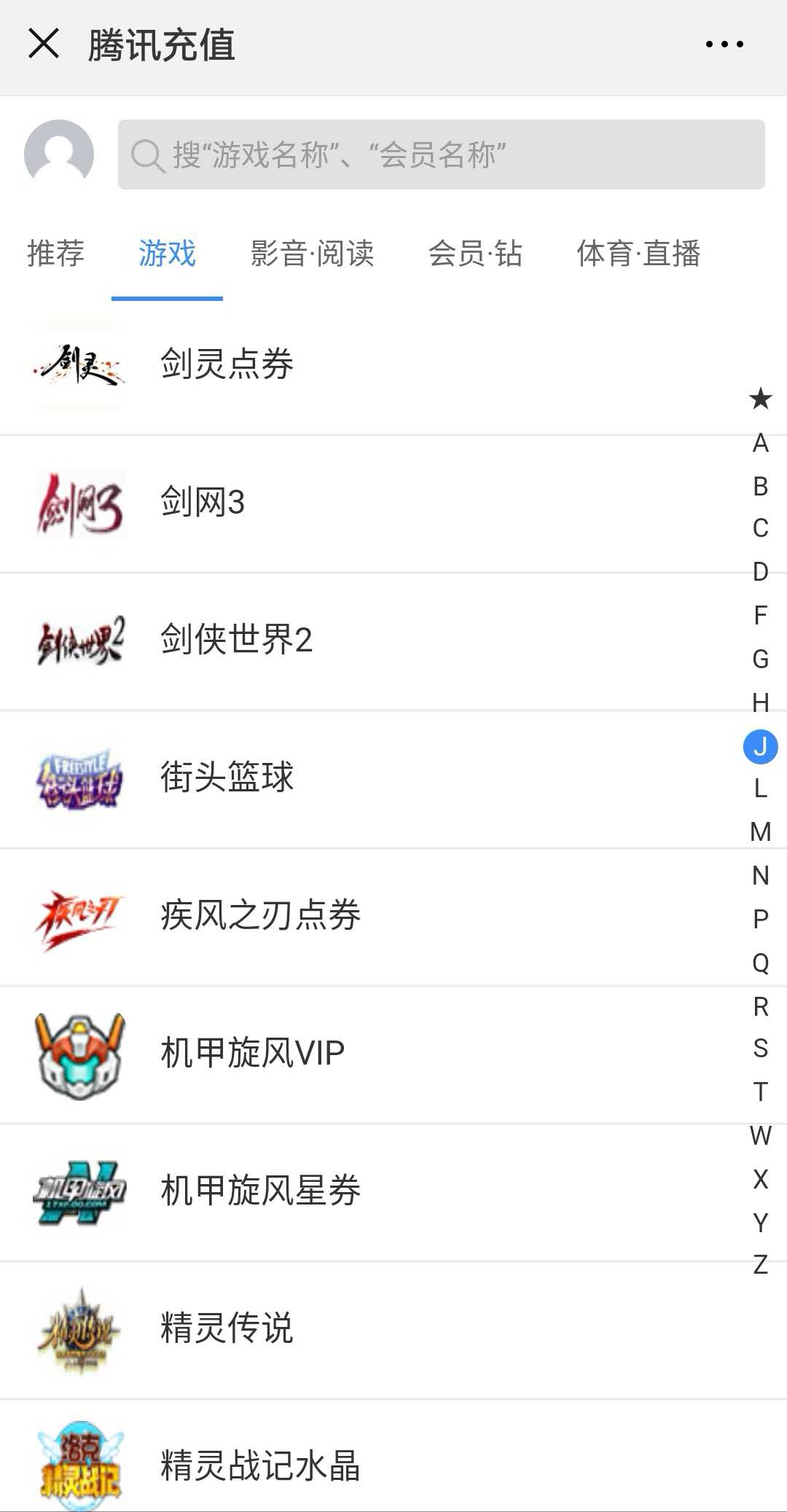Switch to the 体育·直播 tab
Image resolution: width=787 pixels, height=1512 pixels.
tap(638, 254)
